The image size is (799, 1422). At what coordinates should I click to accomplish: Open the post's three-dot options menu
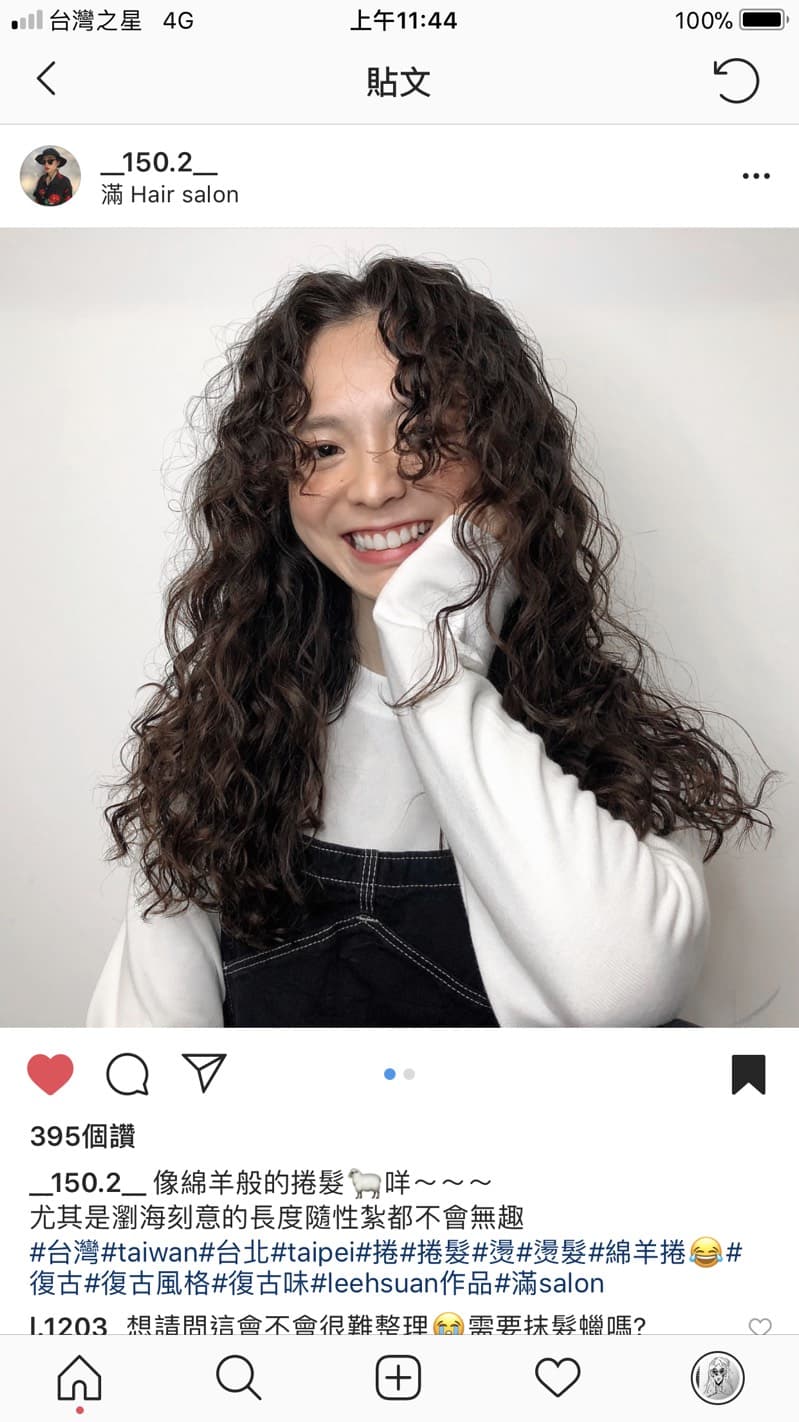click(x=756, y=176)
